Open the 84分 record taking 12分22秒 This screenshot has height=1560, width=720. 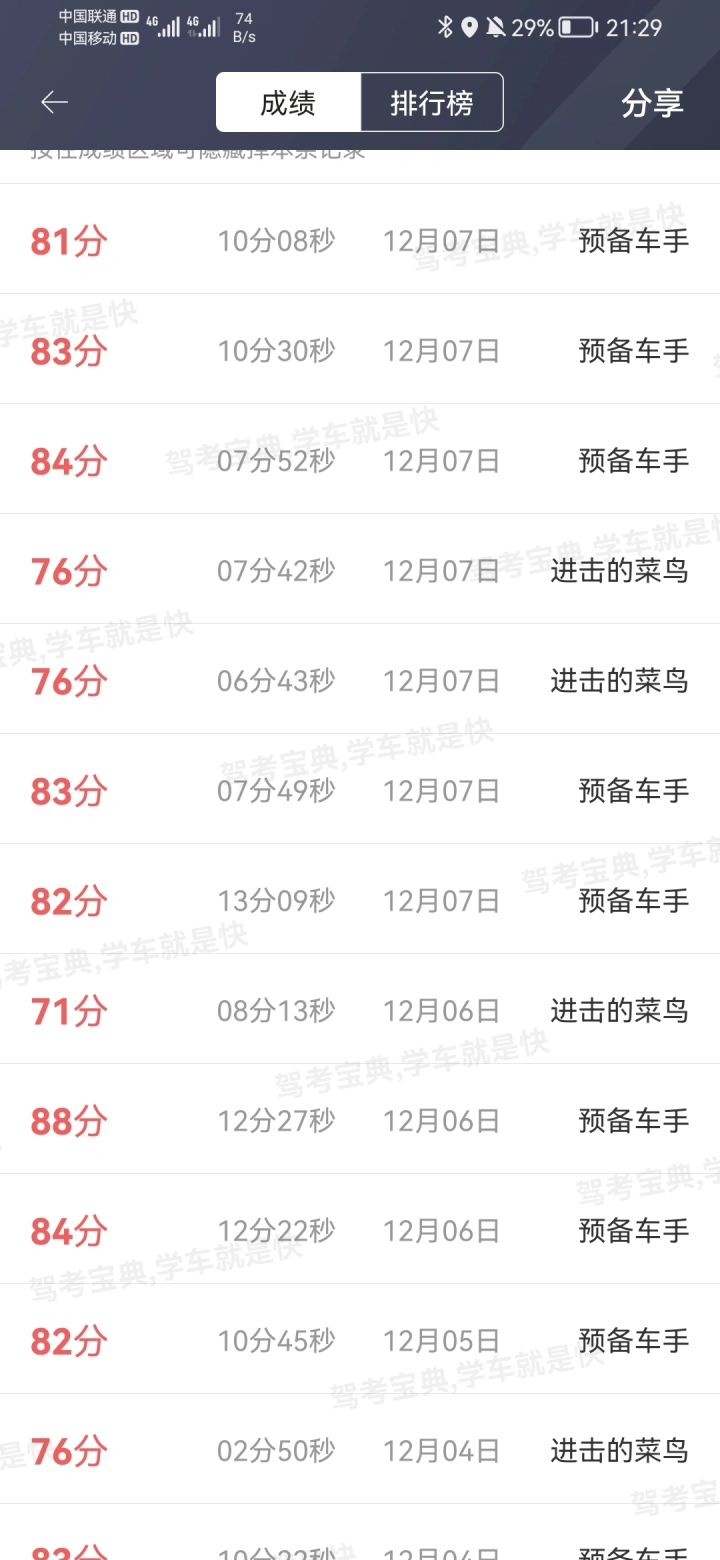[360, 1229]
